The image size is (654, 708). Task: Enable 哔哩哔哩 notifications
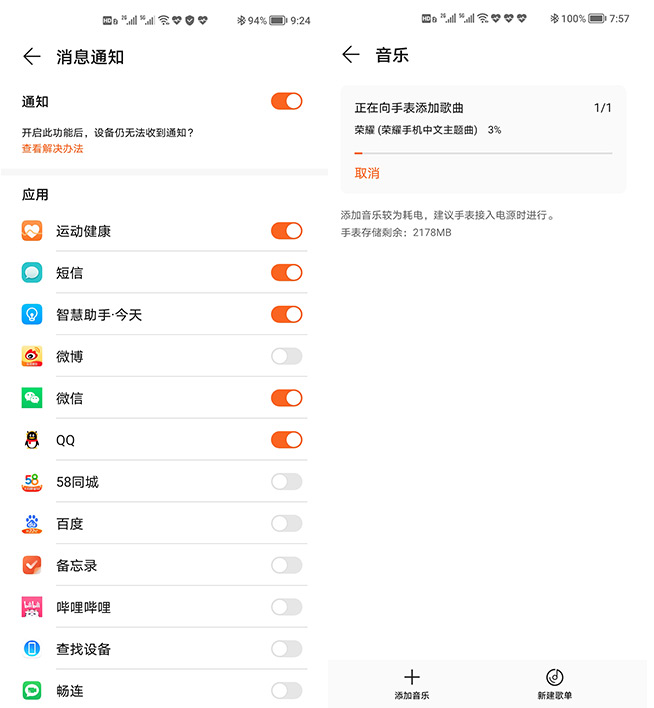[x=286, y=607]
